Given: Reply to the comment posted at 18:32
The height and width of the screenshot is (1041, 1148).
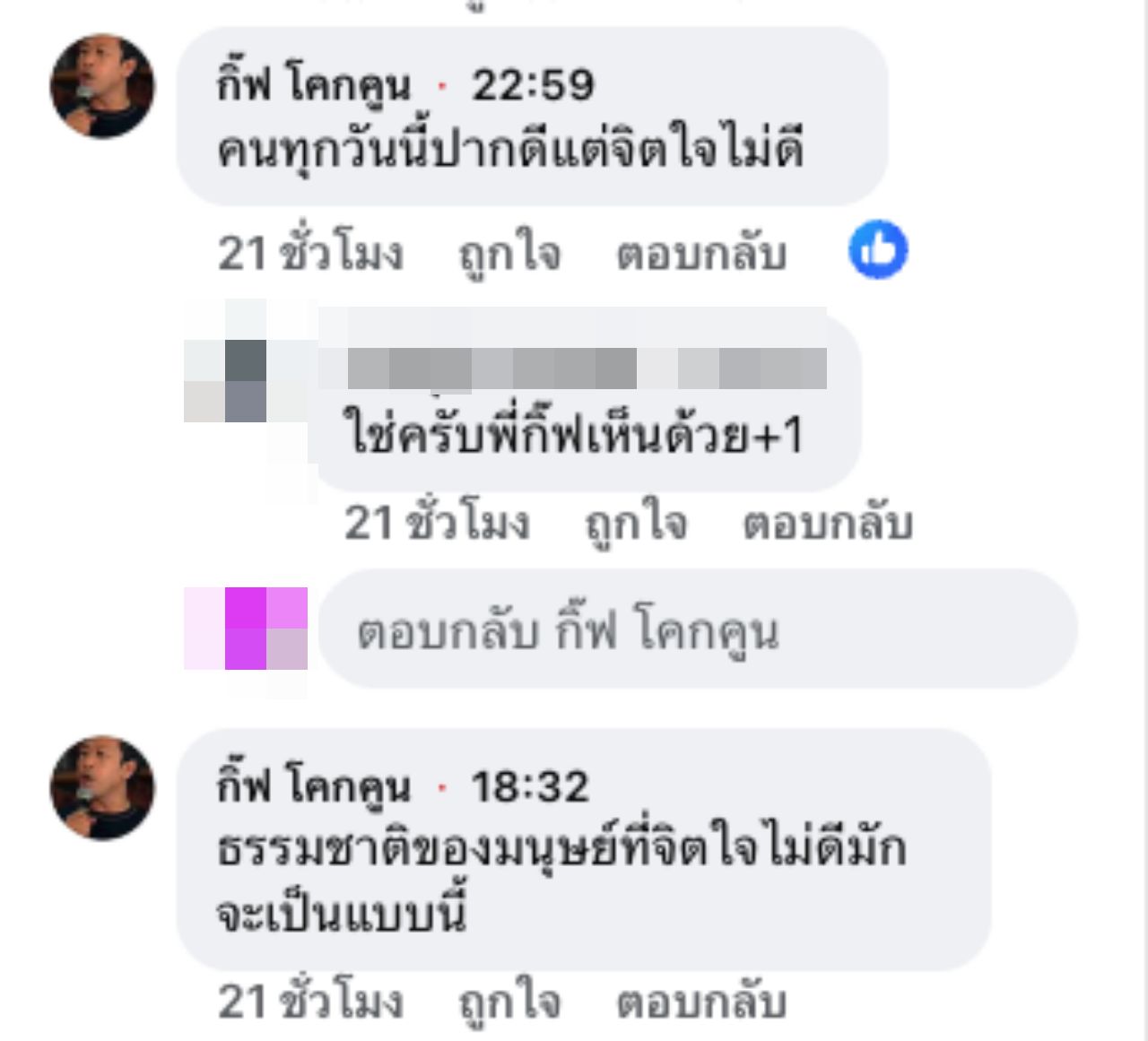Looking at the screenshot, I should point(700,1002).
